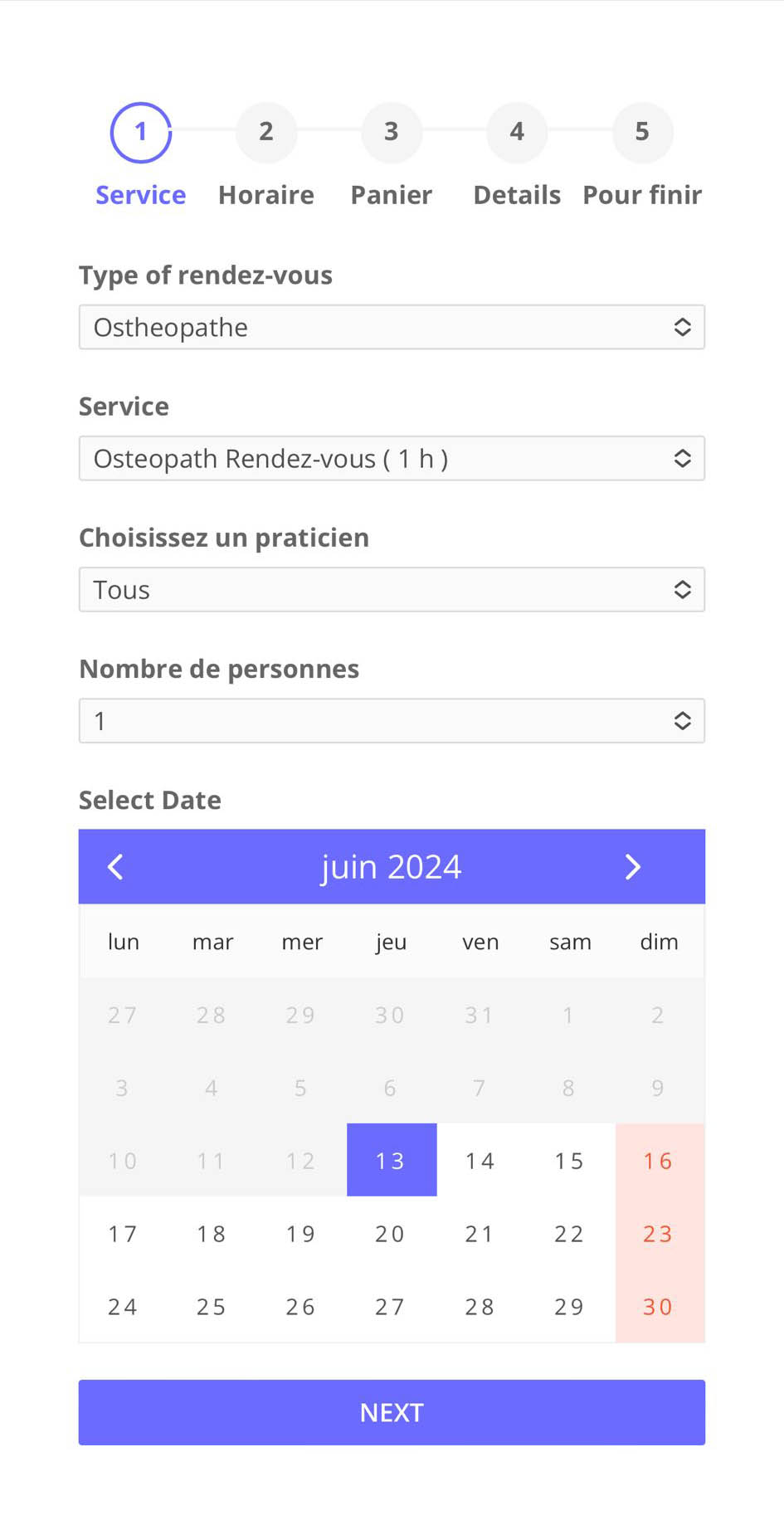This screenshot has width=784, height=1520.
Task: Go to the next month
Action: (x=632, y=866)
